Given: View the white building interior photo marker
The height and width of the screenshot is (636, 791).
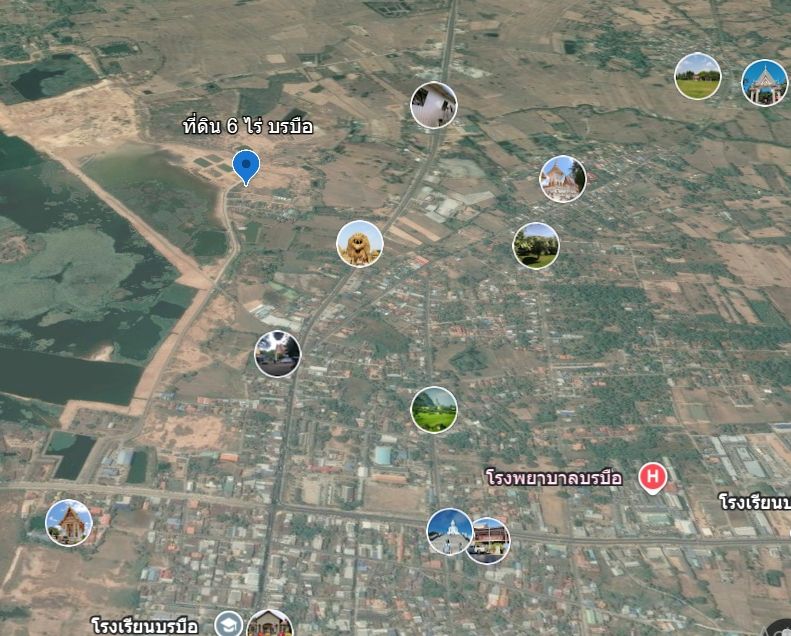Looking at the screenshot, I should (x=434, y=105).
